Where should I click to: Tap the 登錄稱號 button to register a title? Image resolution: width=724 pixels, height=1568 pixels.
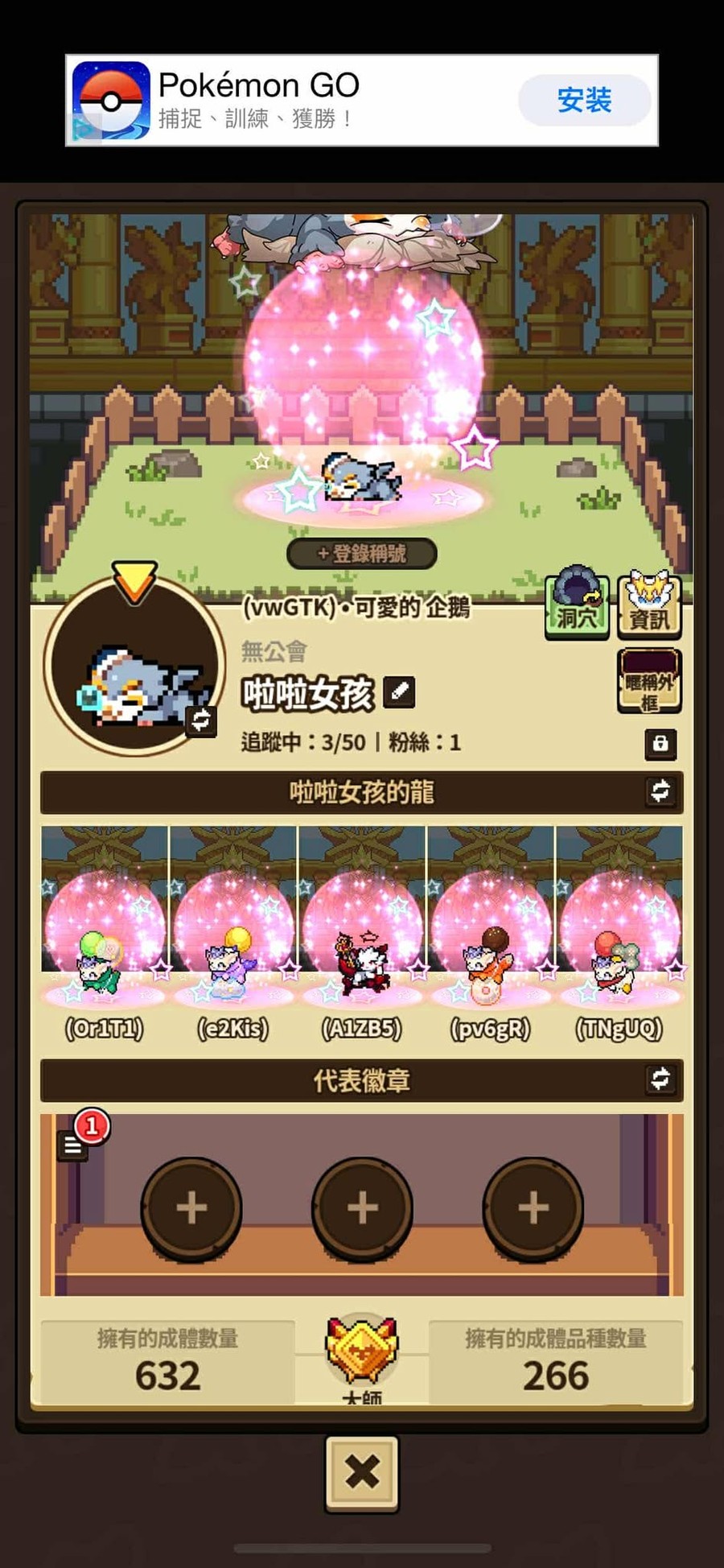pyautogui.click(x=362, y=554)
